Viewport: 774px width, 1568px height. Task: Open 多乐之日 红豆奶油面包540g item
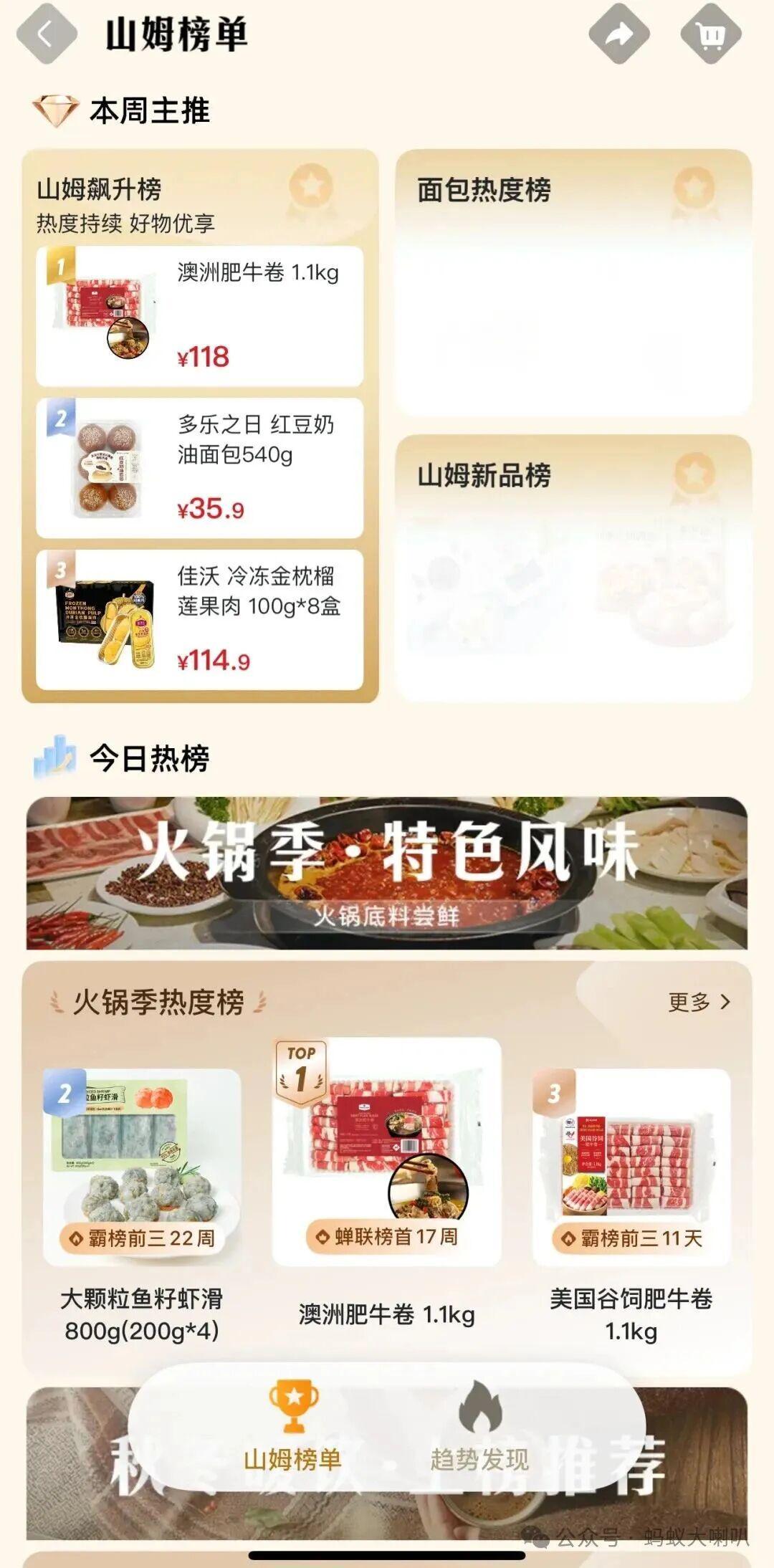pyautogui.click(x=199, y=468)
